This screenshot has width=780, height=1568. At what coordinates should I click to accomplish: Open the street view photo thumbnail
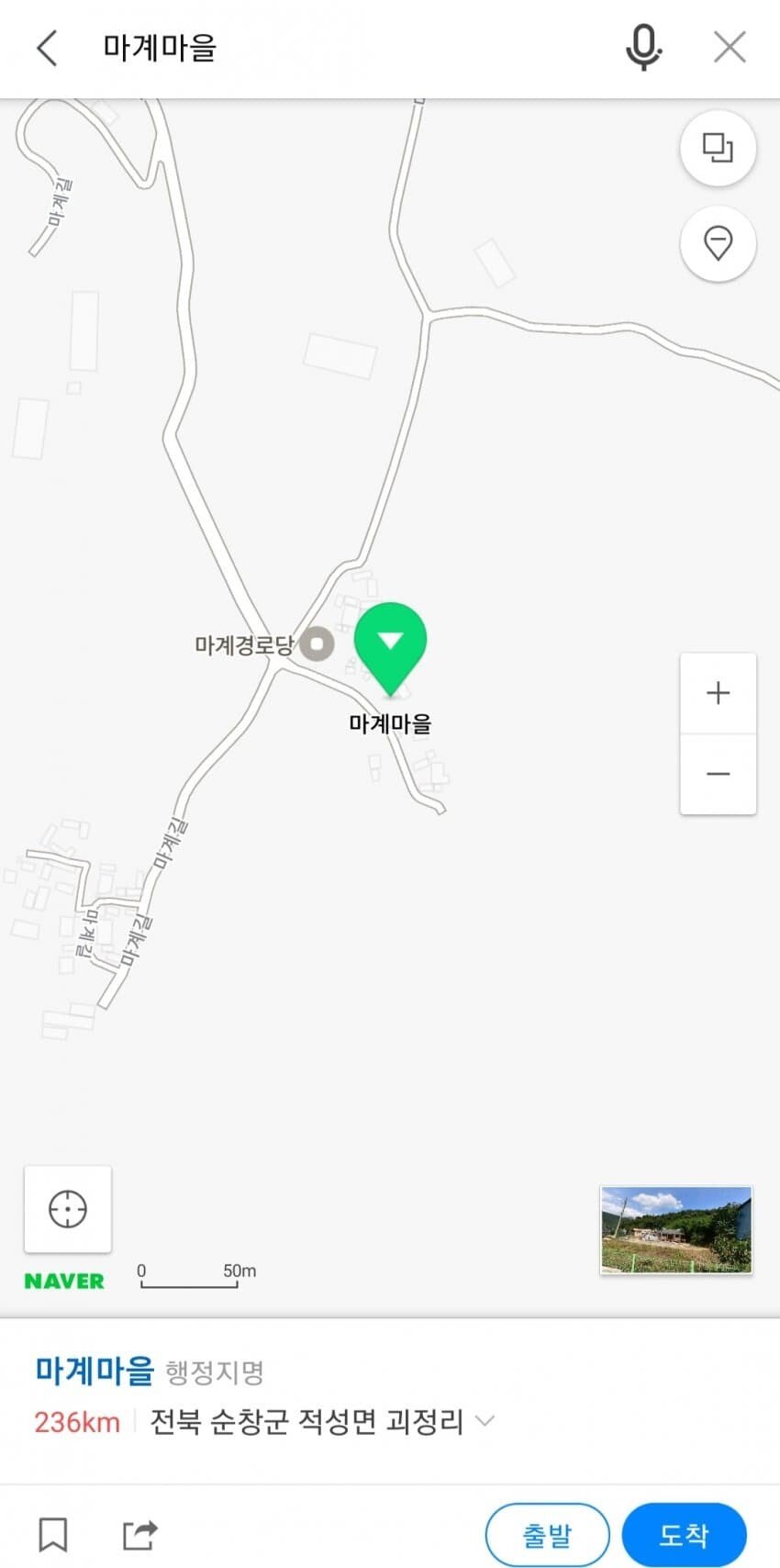click(675, 1230)
